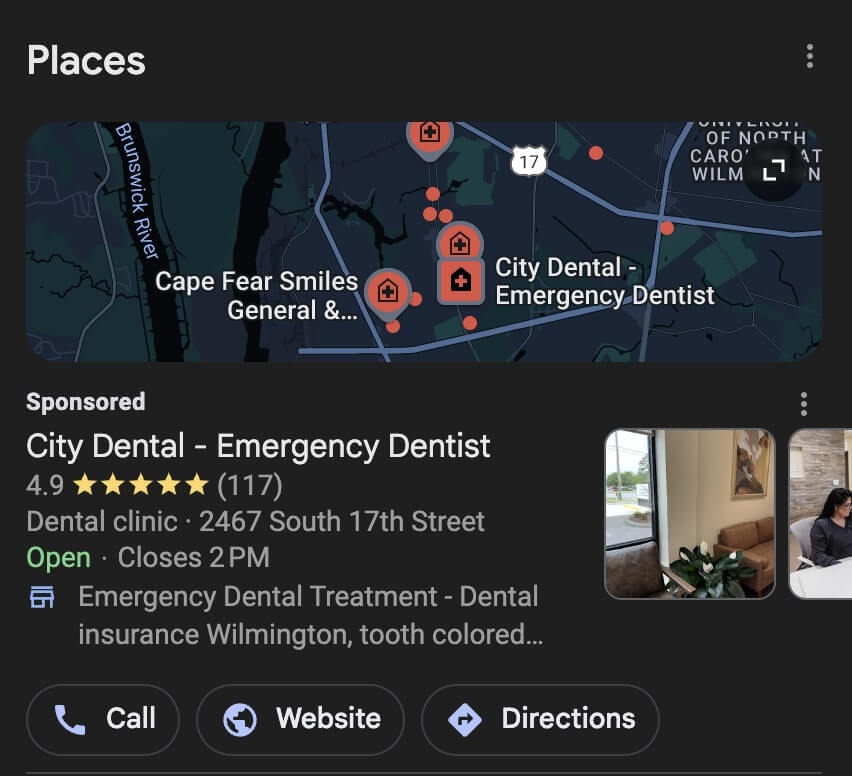Expand the map to full screen
Image resolution: width=852 pixels, height=776 pixels.
(773, 172)
